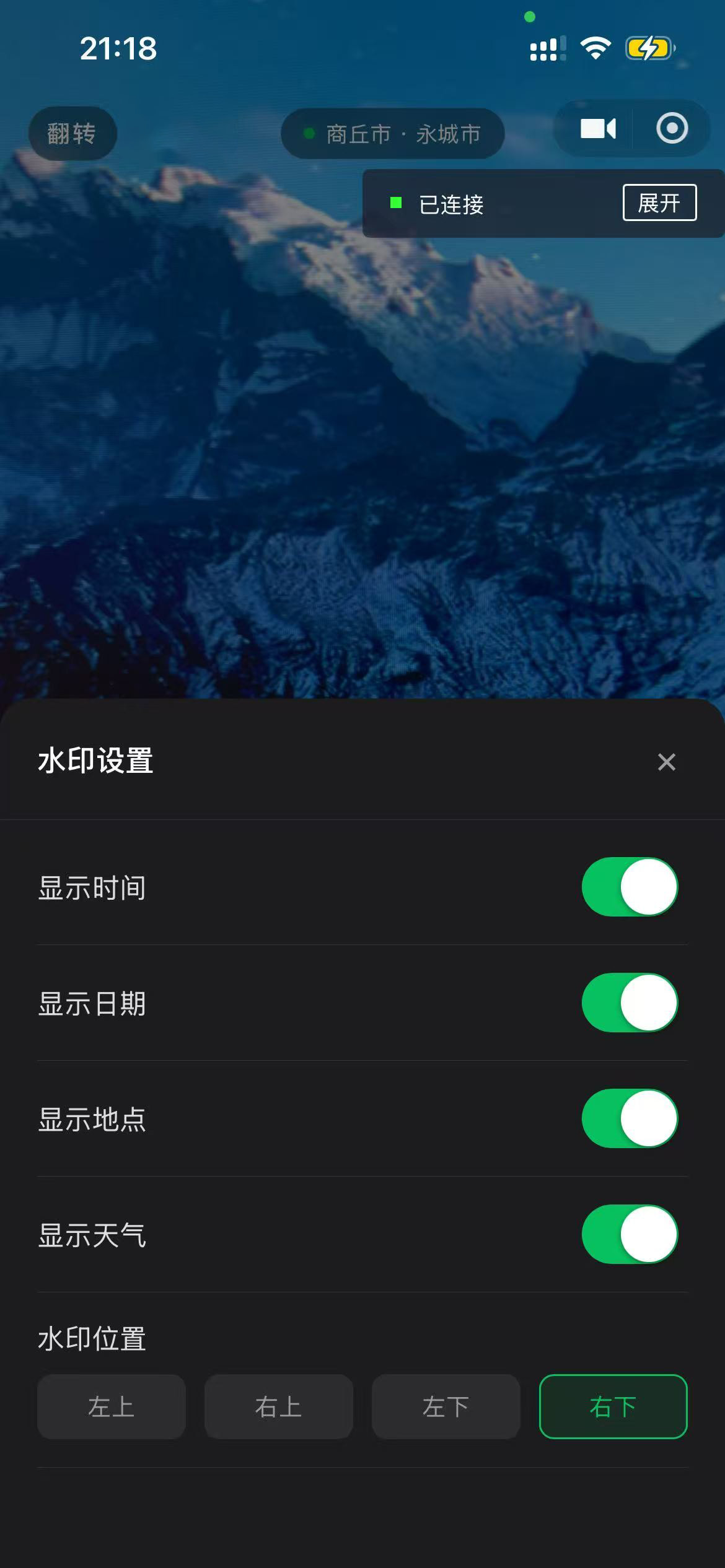
Task: Open the 商丘市·永城市 location chip
Action: 392,134
